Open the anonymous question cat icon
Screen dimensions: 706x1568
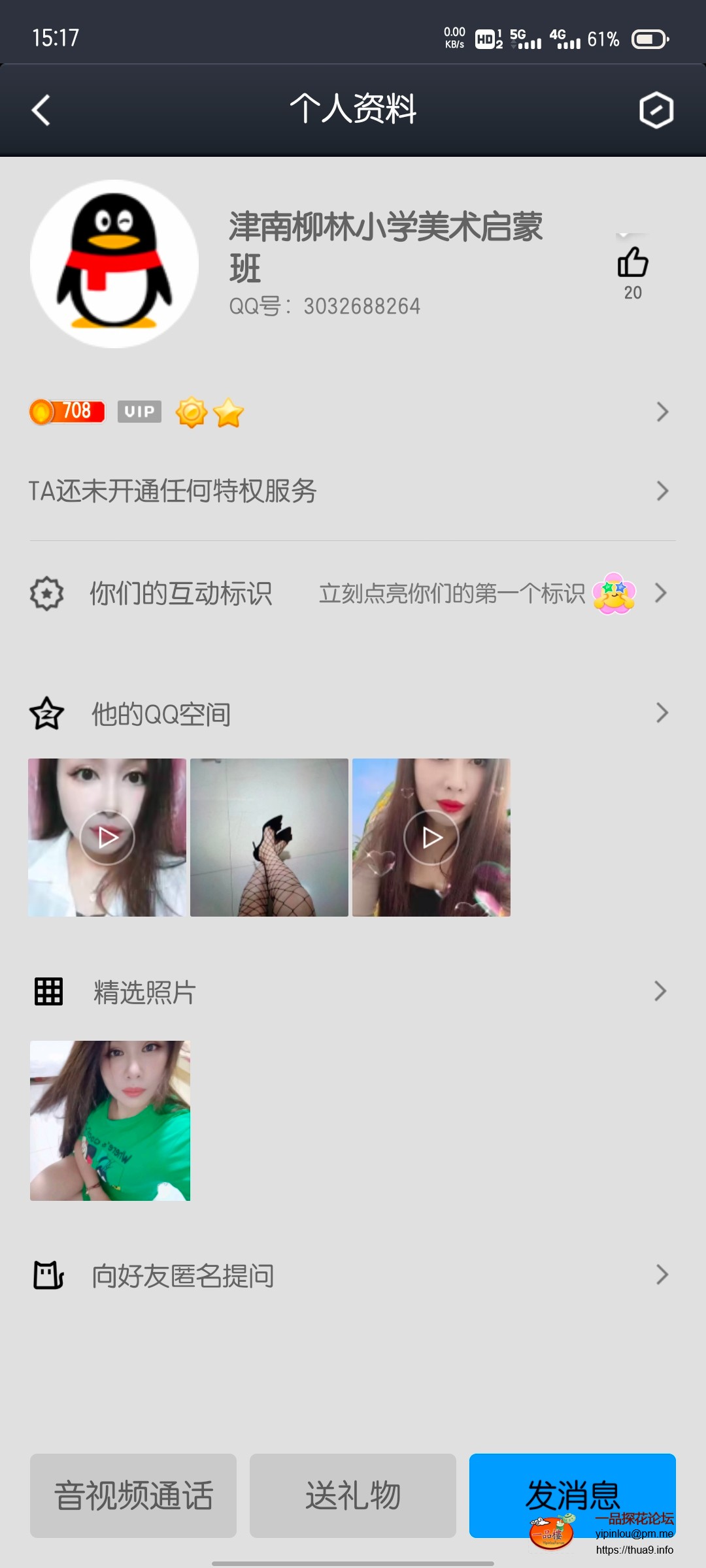pyautogui.click(x=46, y=1275)
